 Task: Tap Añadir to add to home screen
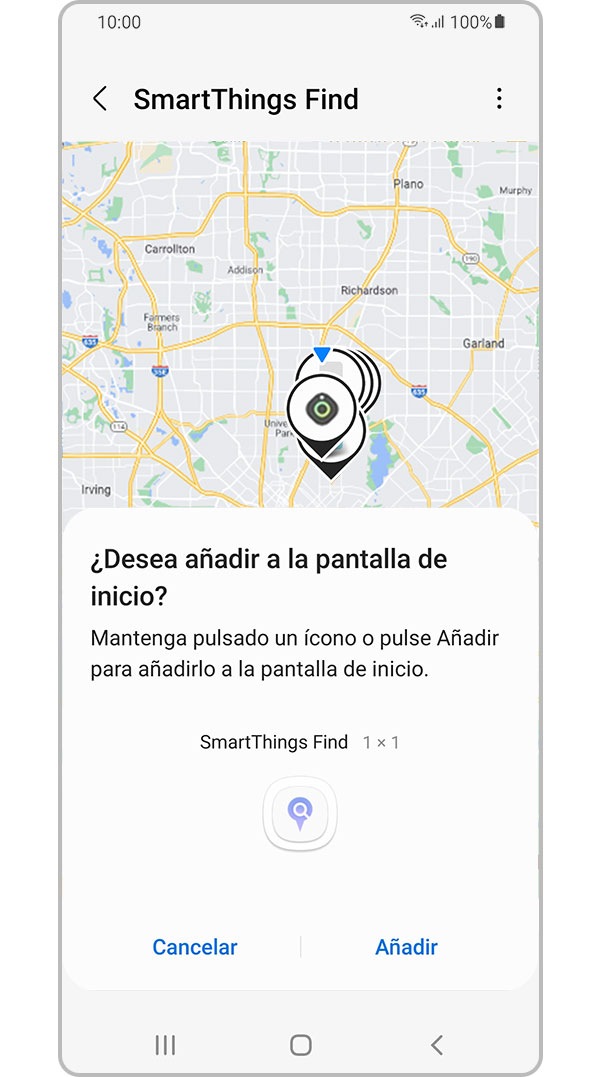point(406,946)
